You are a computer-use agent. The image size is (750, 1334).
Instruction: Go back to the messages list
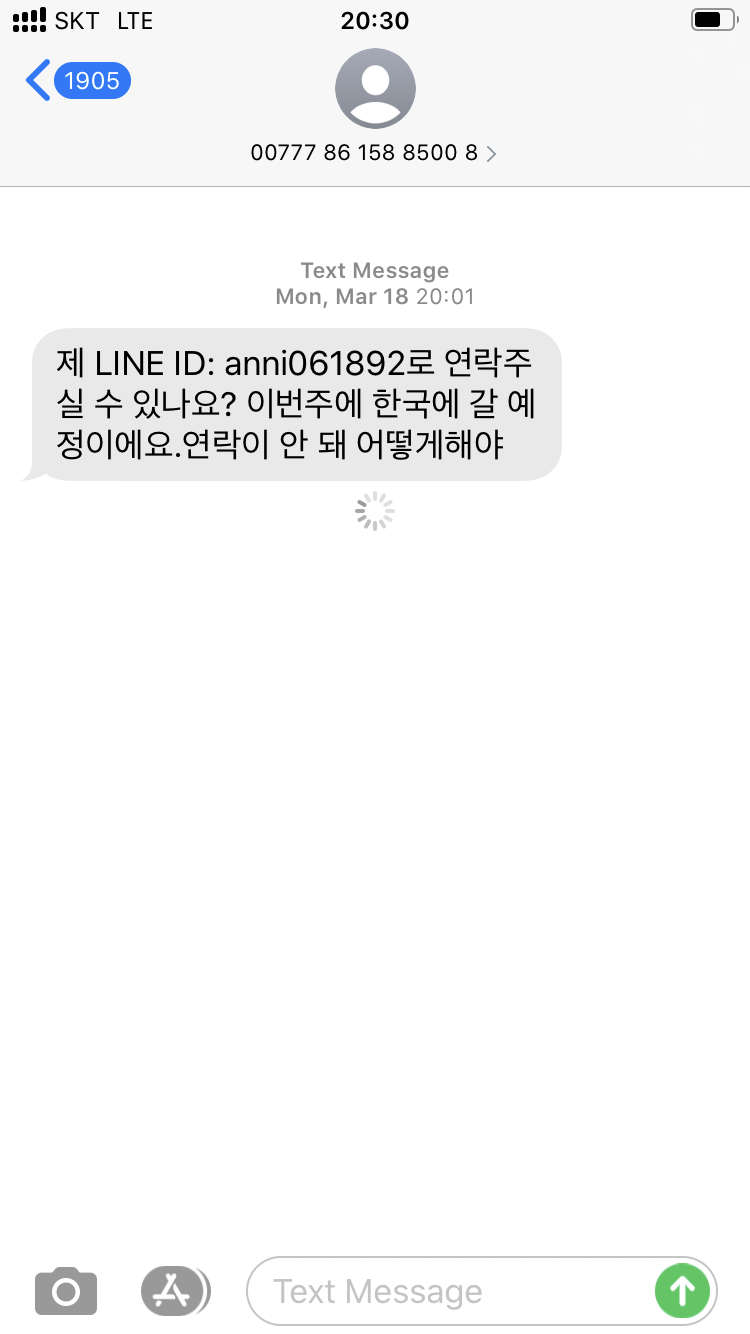click(75, 81)
